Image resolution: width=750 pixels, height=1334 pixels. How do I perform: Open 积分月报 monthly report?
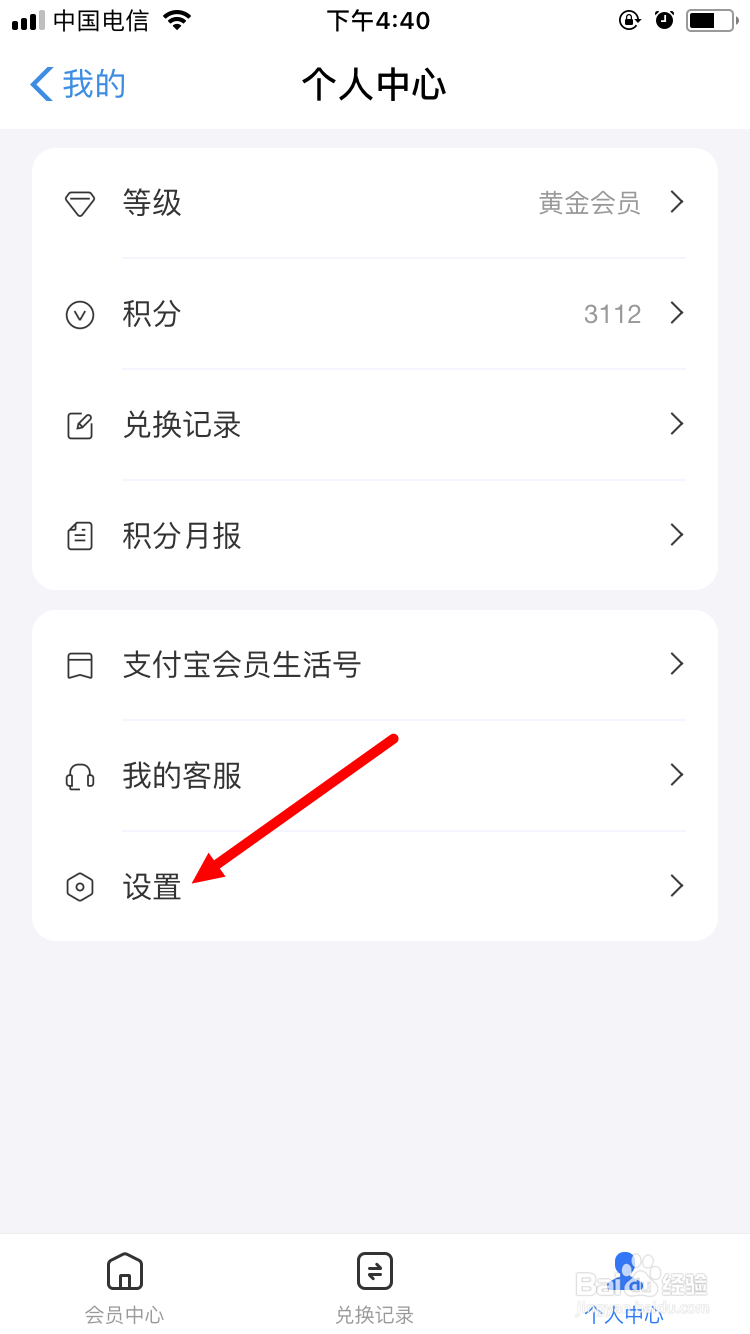coord(185,536)
